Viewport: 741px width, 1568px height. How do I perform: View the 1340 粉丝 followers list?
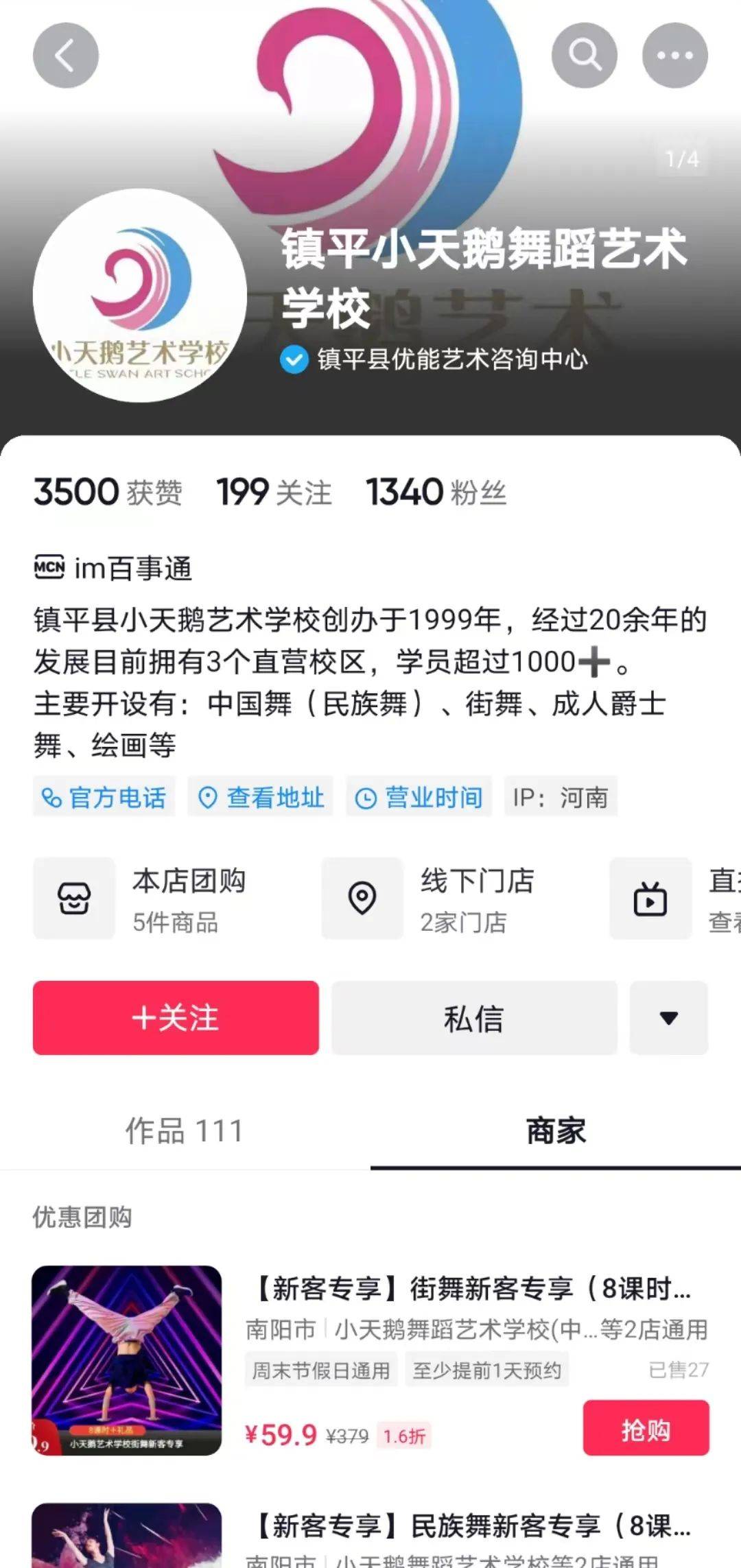coord(436,492)
